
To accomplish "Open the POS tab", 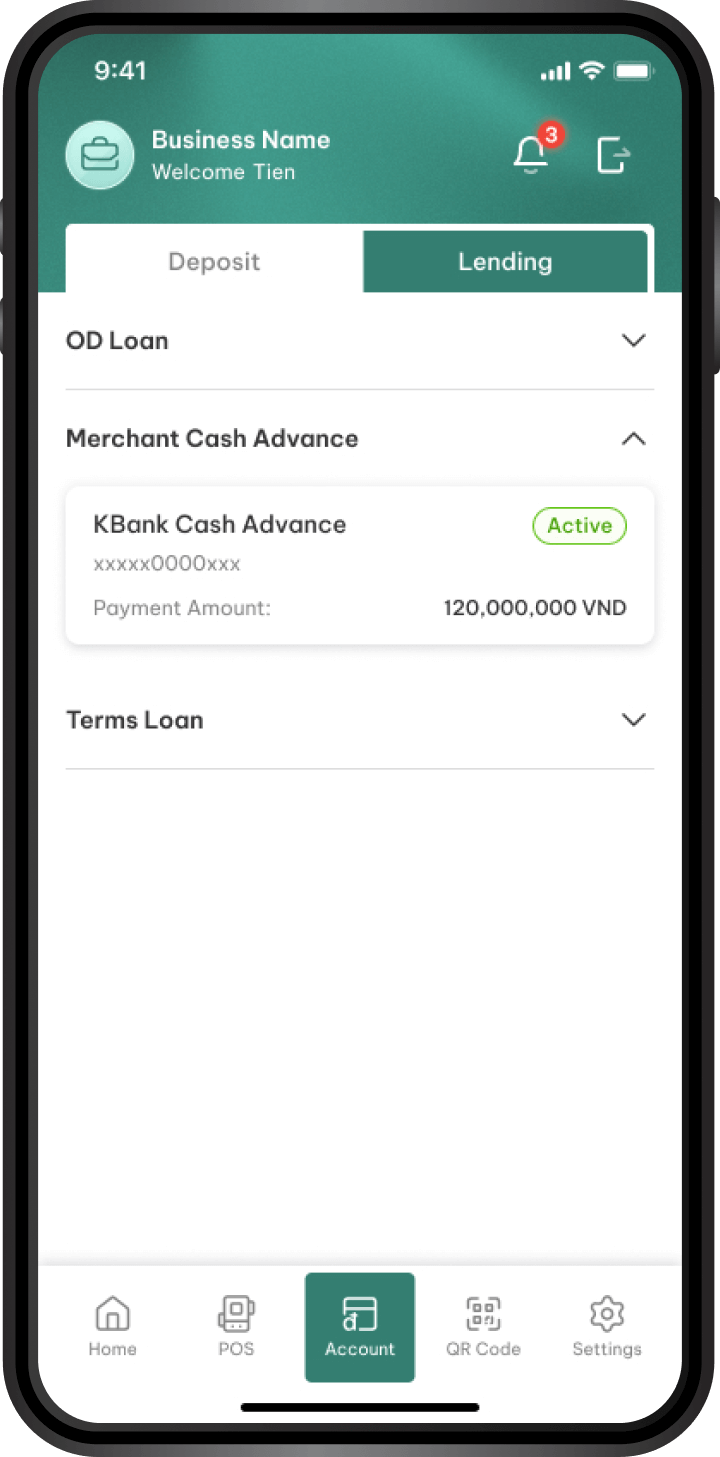I will point(236,1327).
